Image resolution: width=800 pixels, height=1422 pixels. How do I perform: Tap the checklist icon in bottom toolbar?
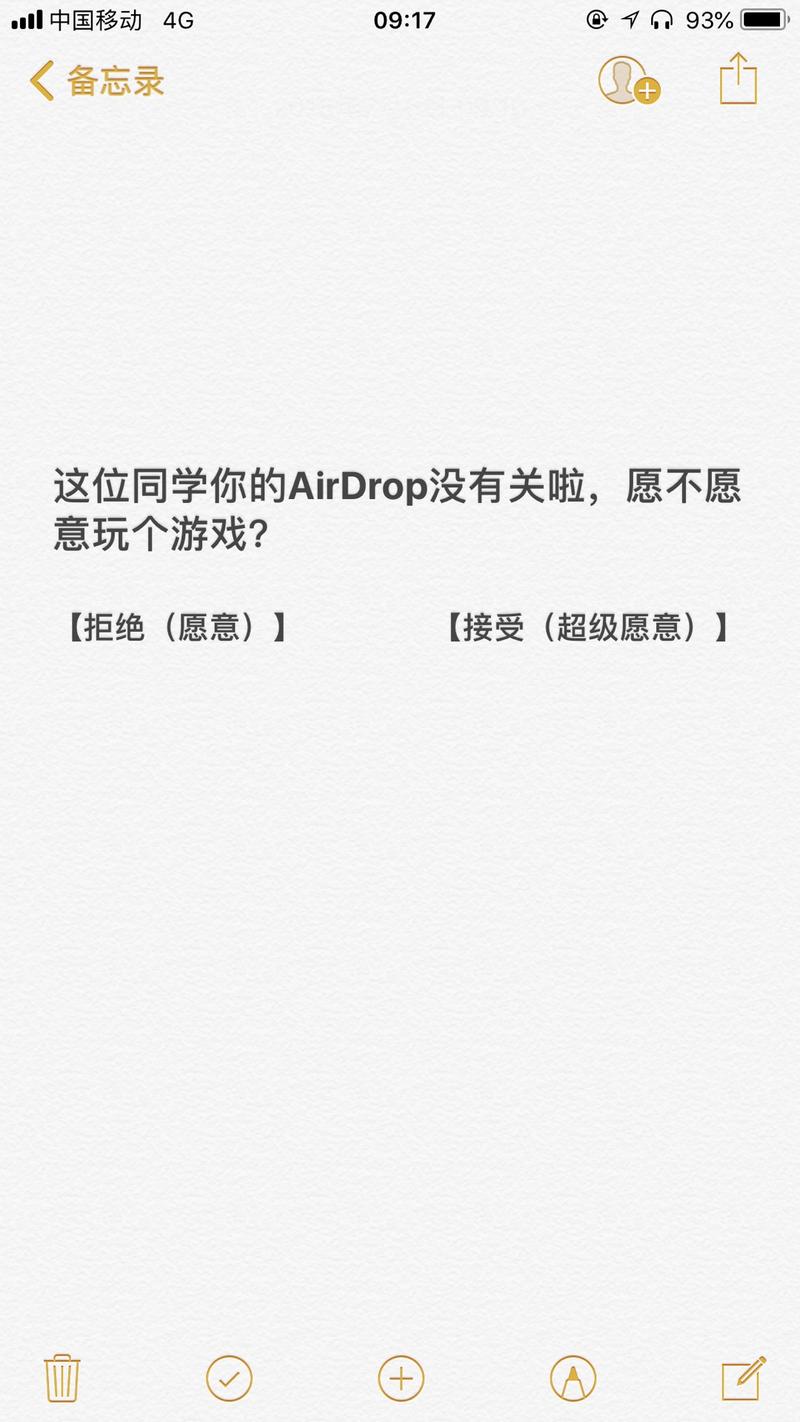pos(230,1377)
